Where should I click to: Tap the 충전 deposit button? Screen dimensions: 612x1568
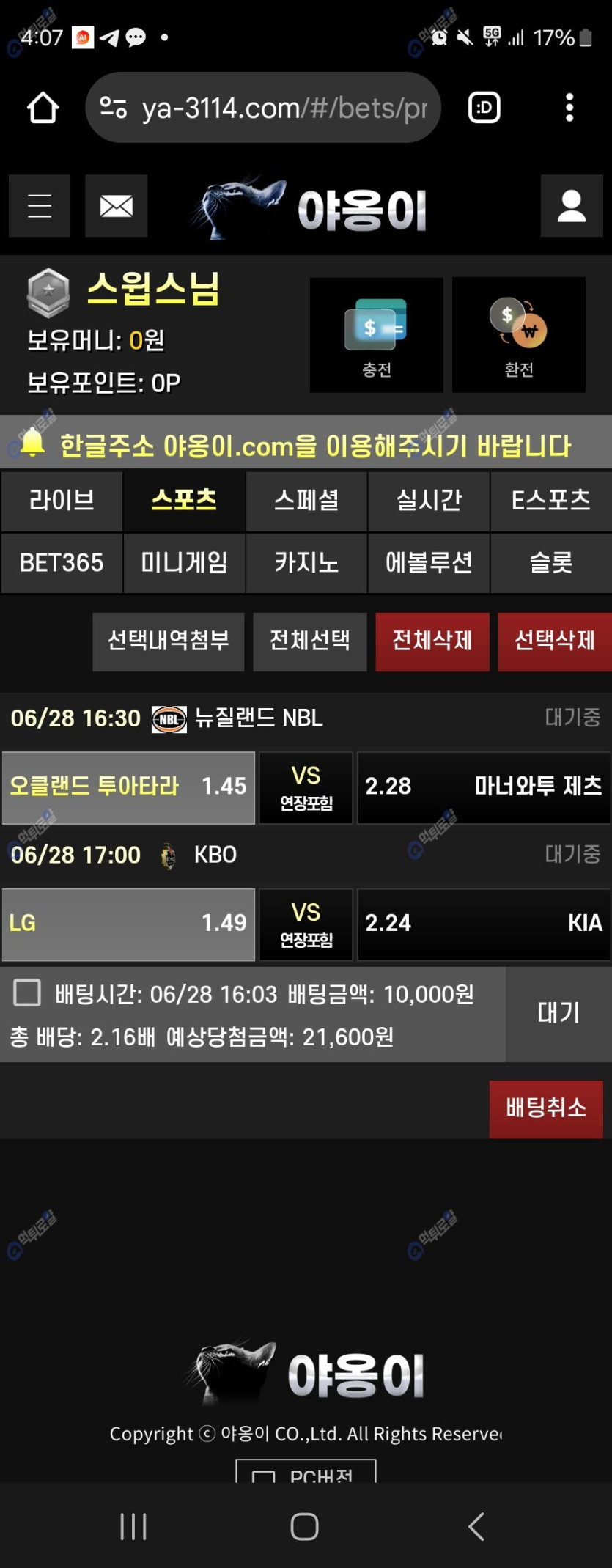point(376,335)
